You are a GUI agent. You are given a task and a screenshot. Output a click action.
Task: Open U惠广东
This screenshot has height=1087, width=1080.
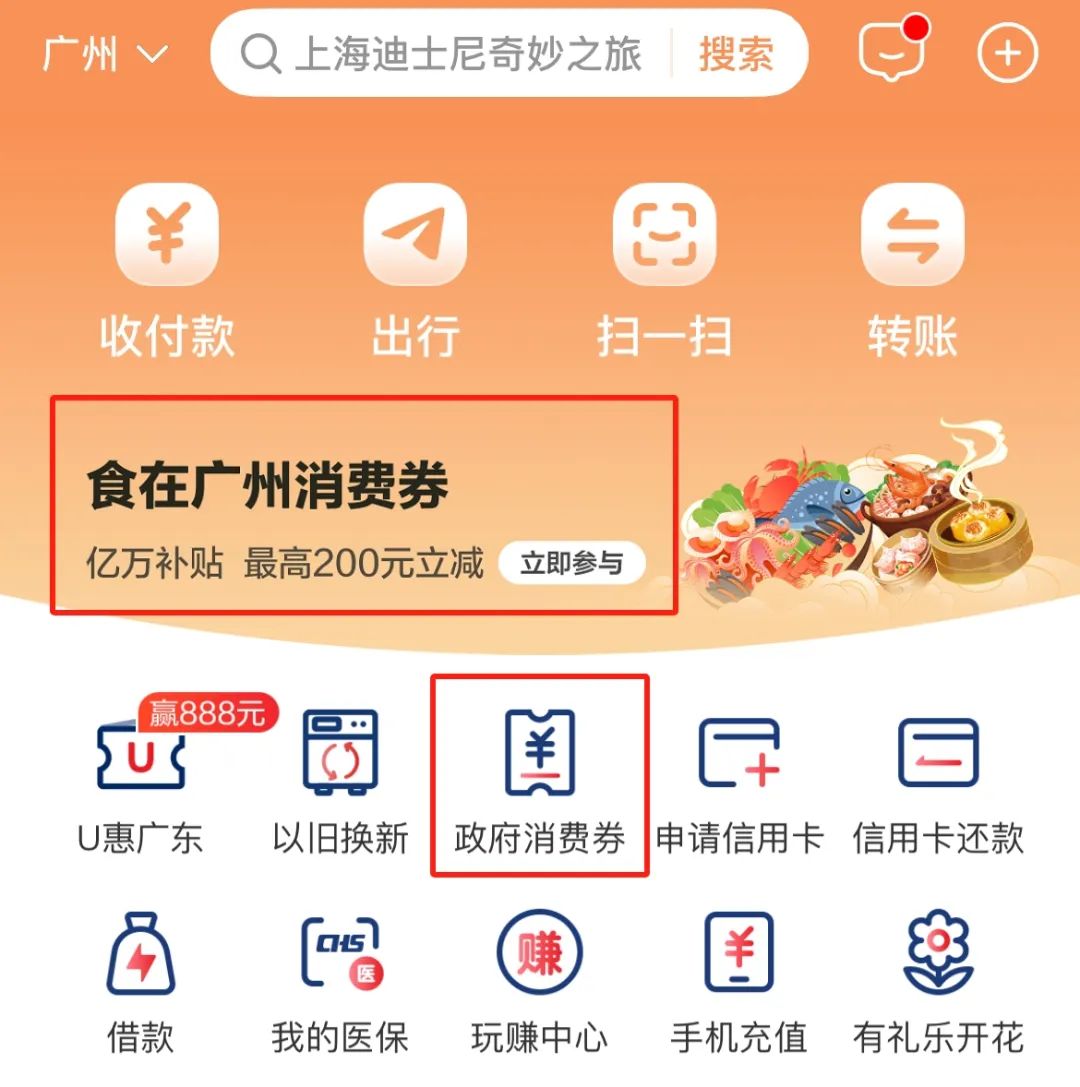coord(141,780)
